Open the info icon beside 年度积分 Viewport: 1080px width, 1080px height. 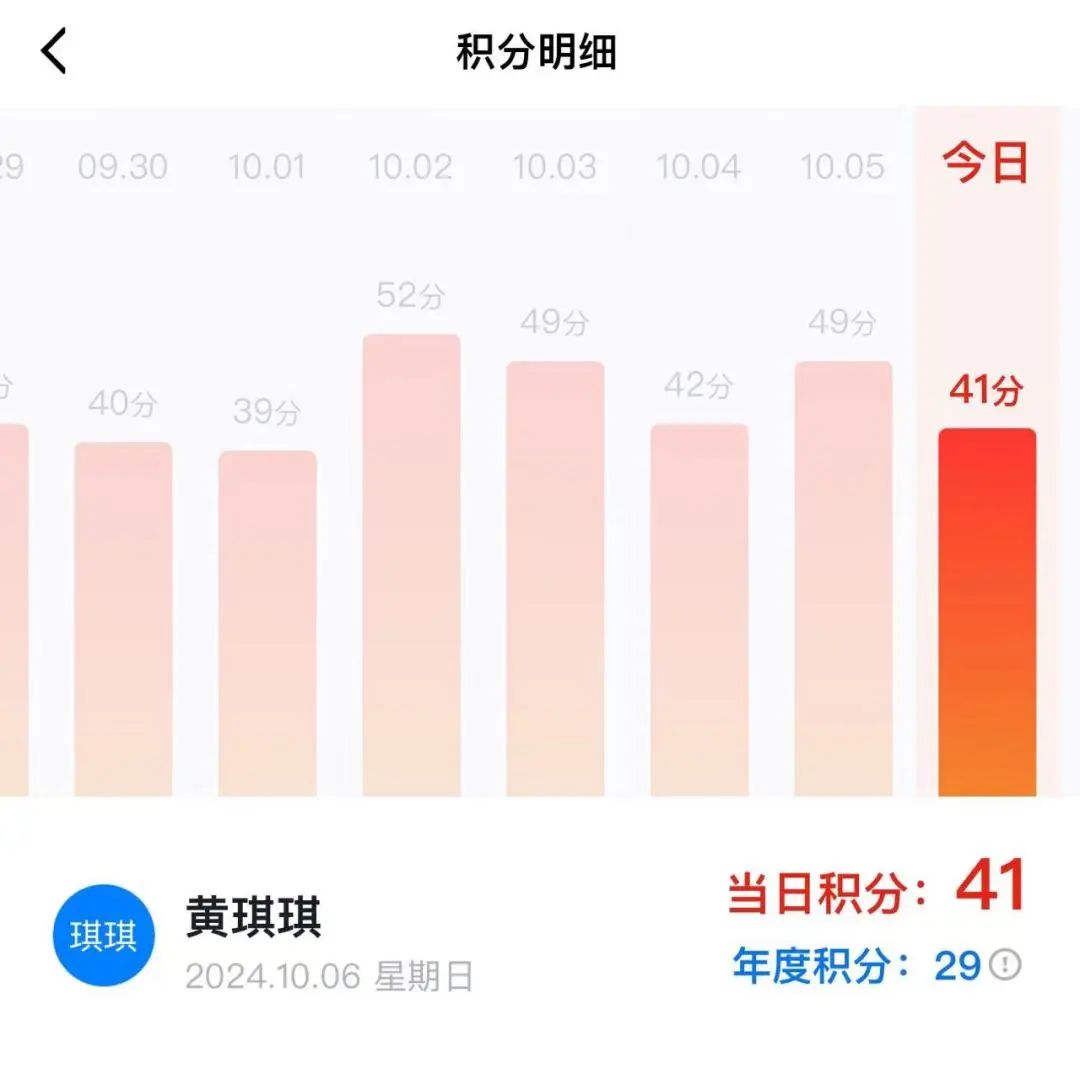point(1005,965)
